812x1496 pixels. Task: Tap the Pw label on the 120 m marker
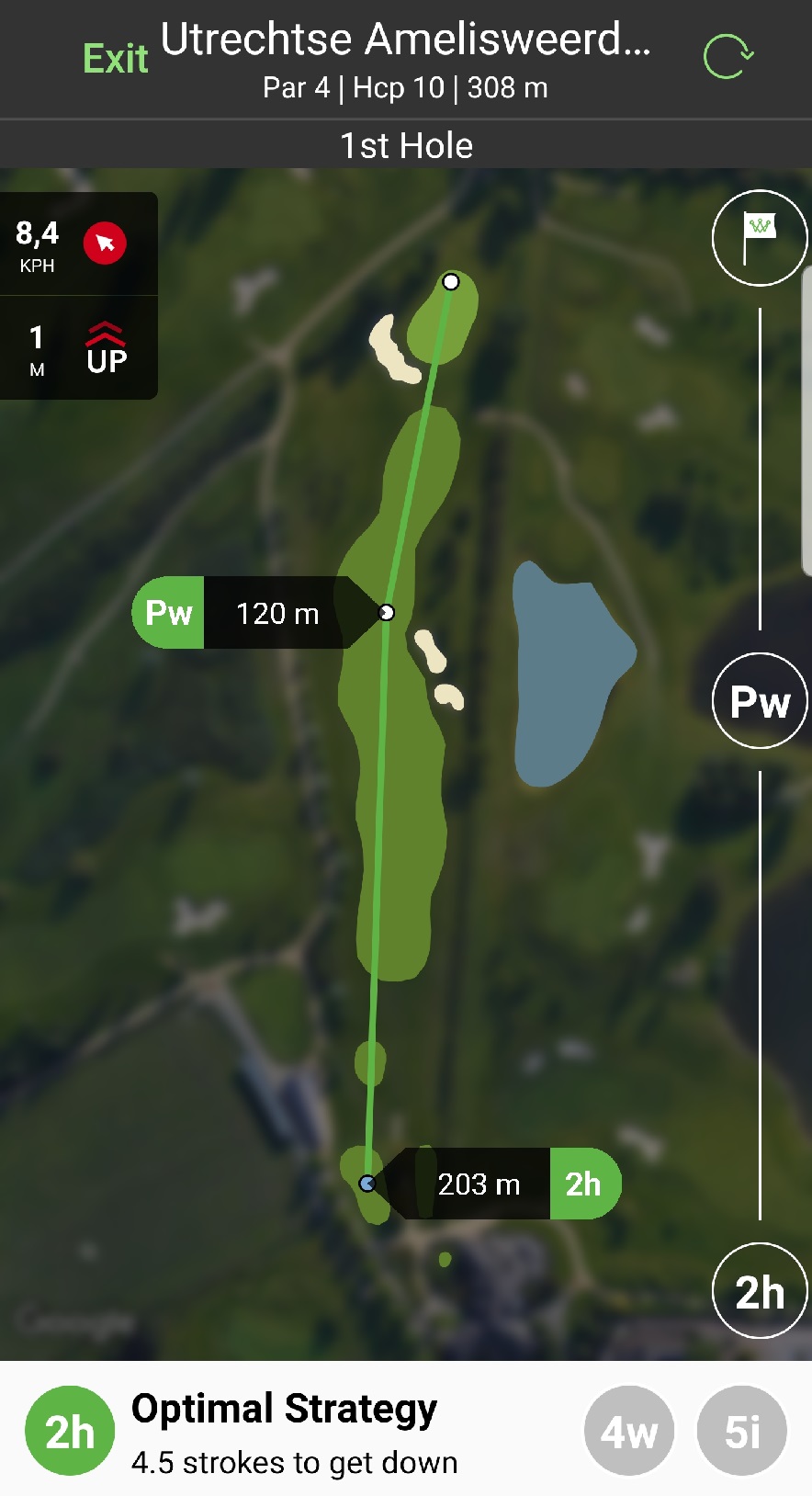[169, 613]
